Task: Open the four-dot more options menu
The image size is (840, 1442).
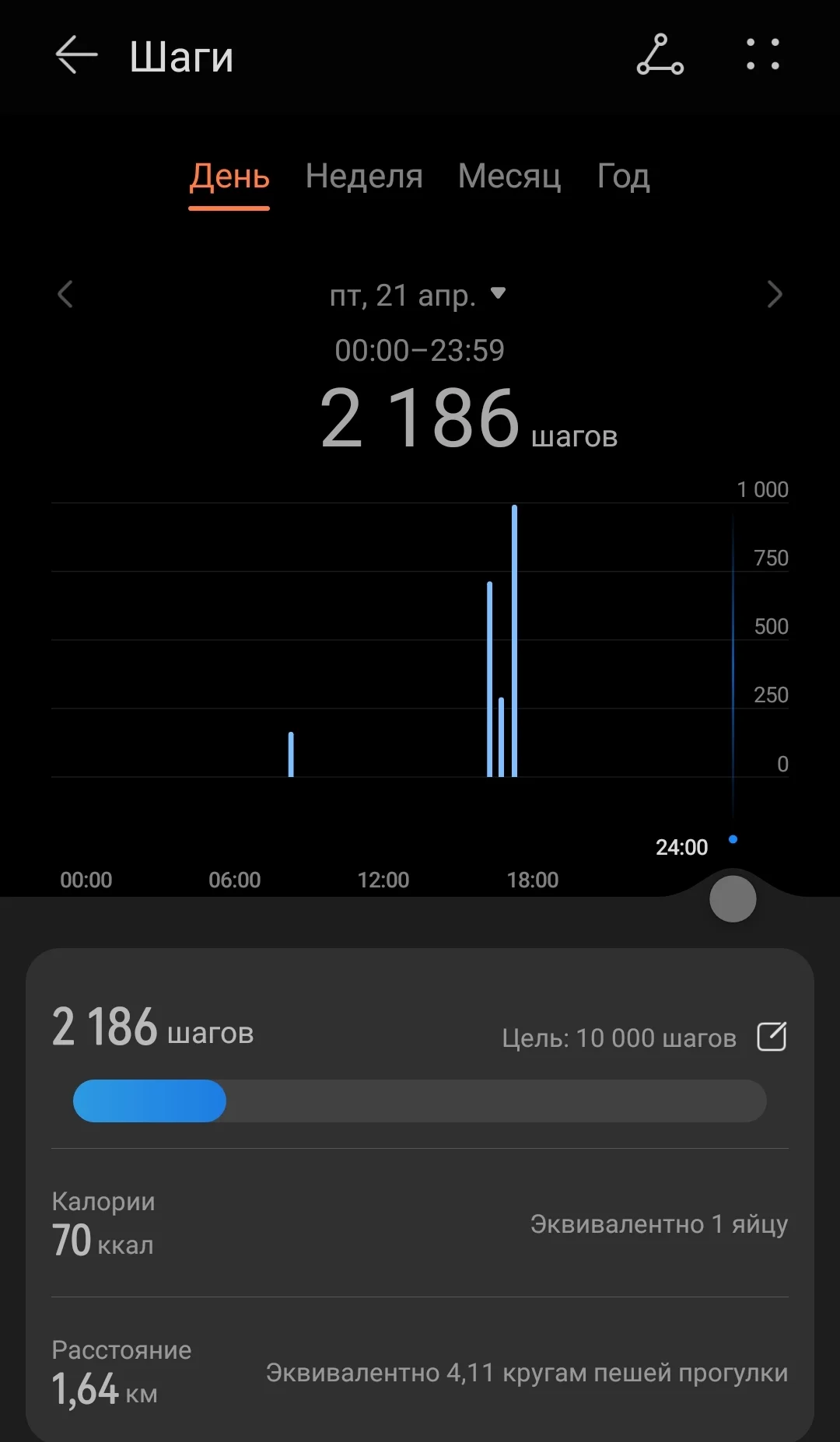Action: 762,55
